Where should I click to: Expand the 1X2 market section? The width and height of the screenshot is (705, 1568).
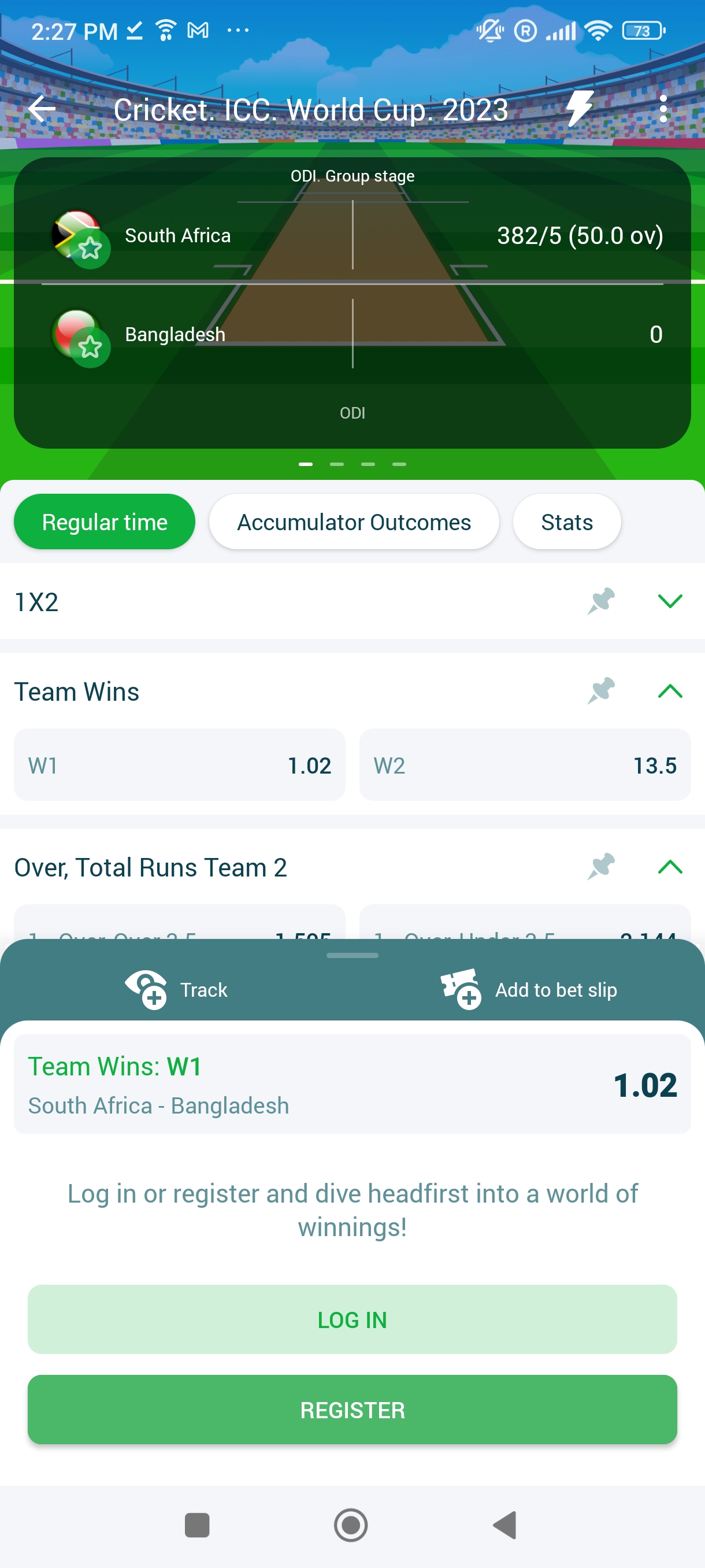[x=670, y=601]
